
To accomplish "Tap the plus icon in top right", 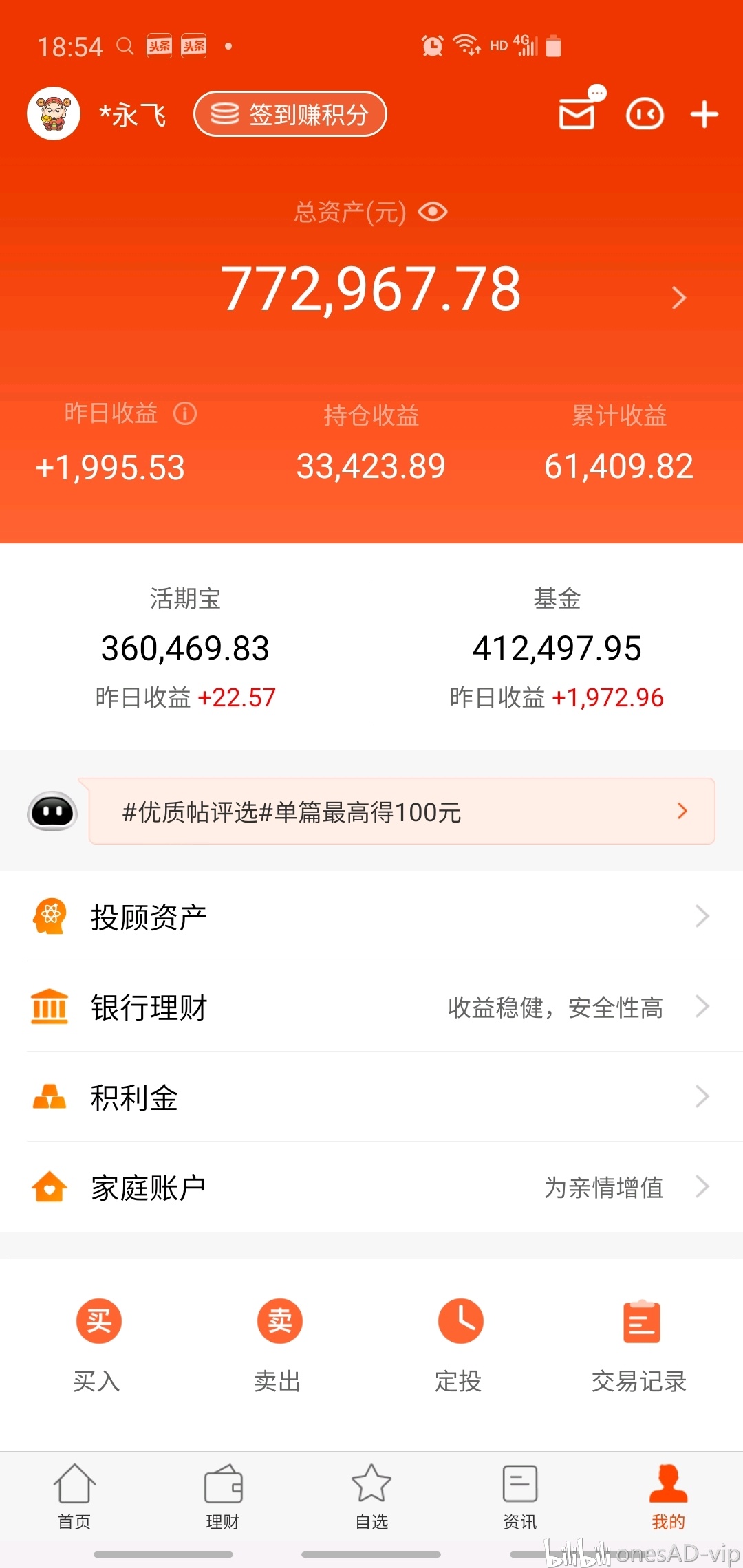I will coord(704,114).
